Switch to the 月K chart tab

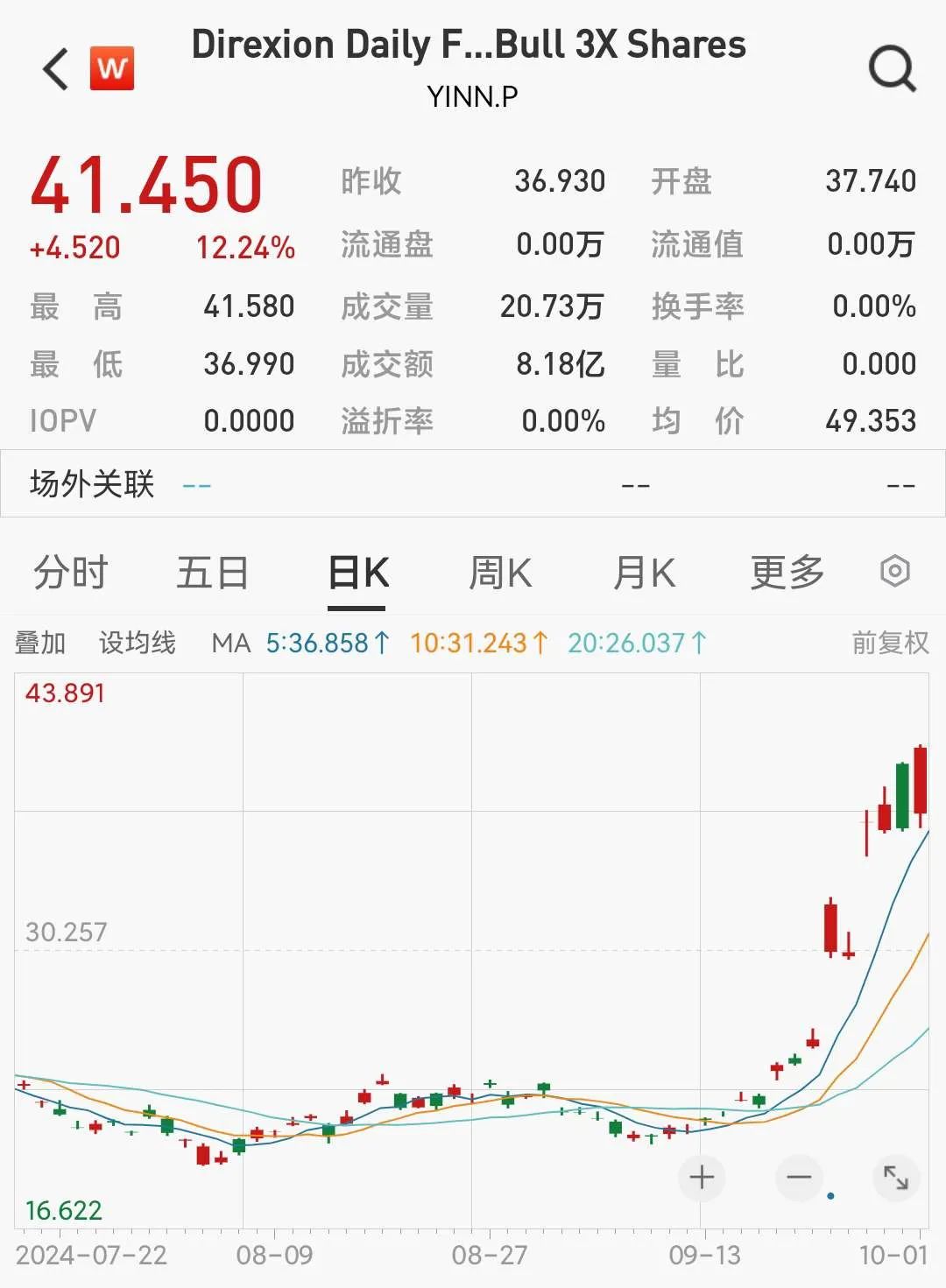644,574
